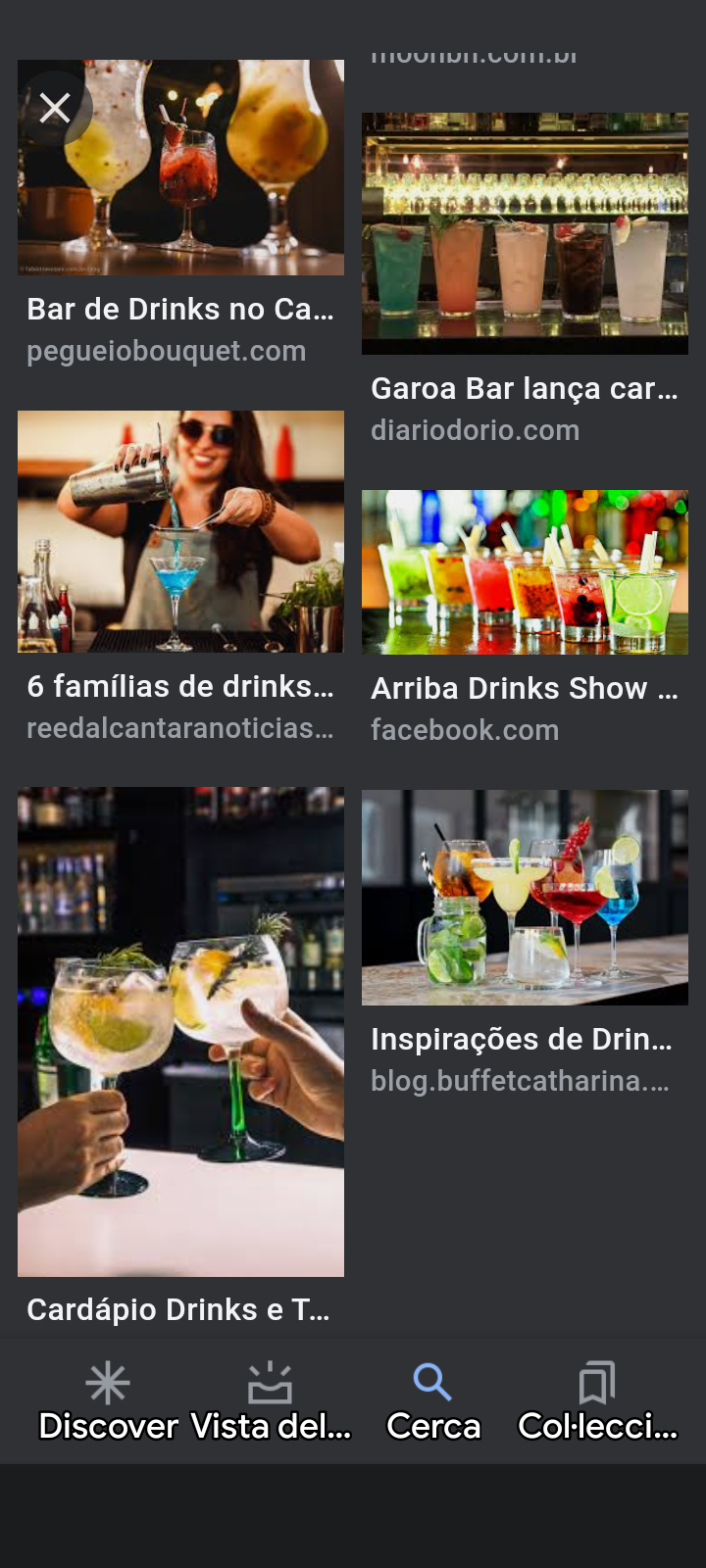
Task: Close the image results view
Action: pos(55,108)
